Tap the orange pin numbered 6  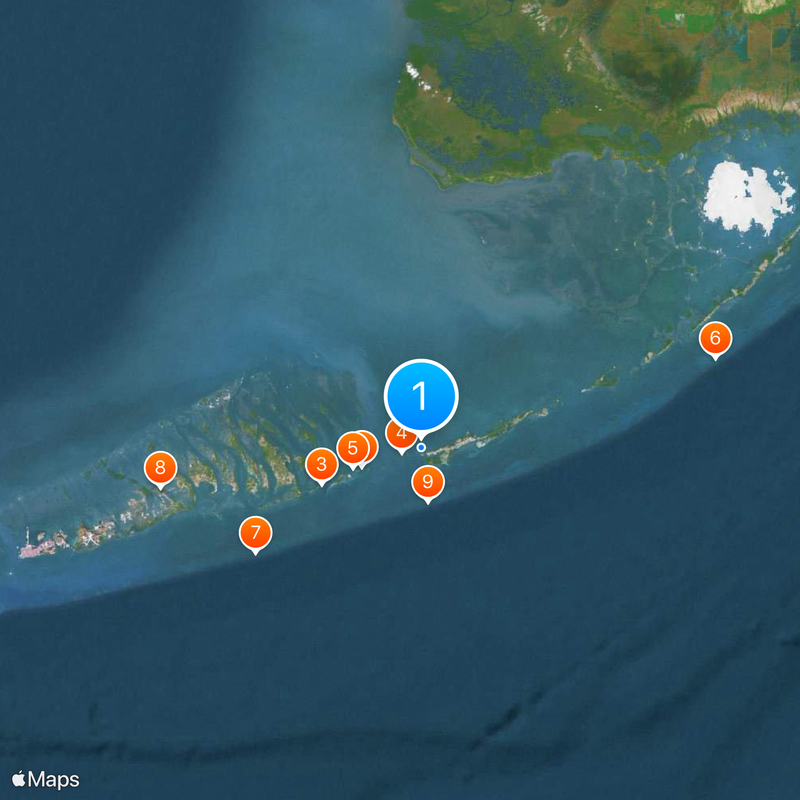[715, 338]
